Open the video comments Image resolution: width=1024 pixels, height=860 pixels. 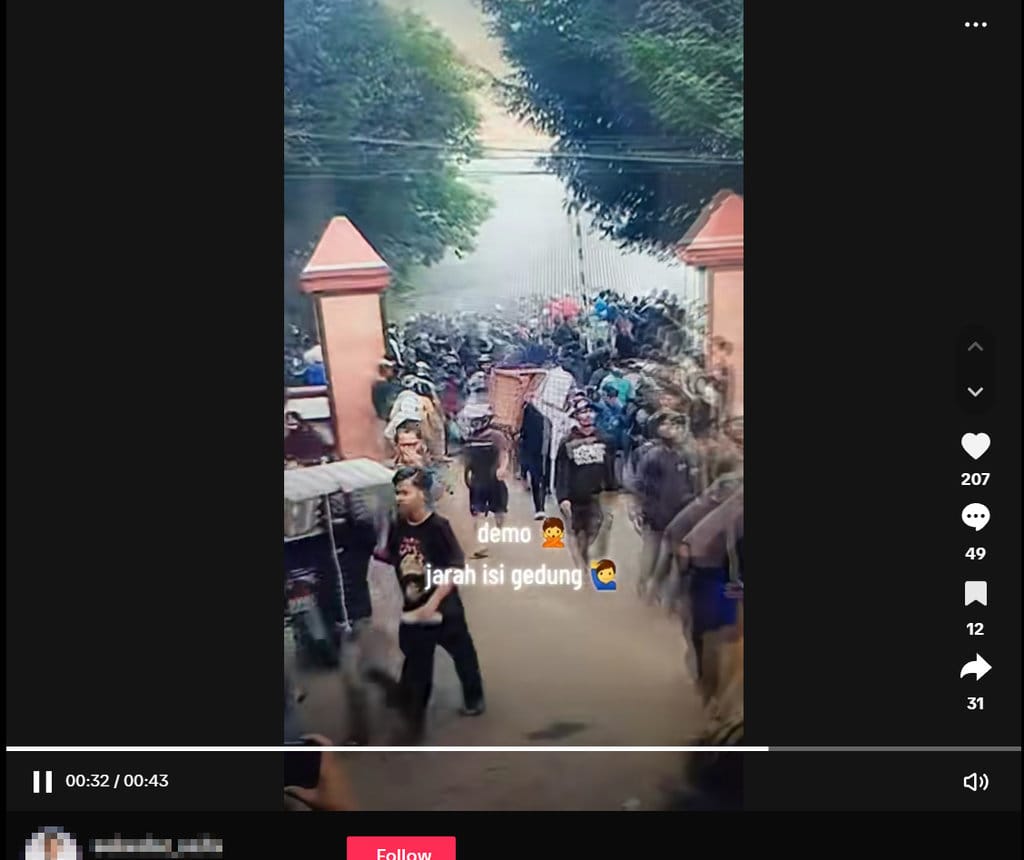tap(975, 517)
